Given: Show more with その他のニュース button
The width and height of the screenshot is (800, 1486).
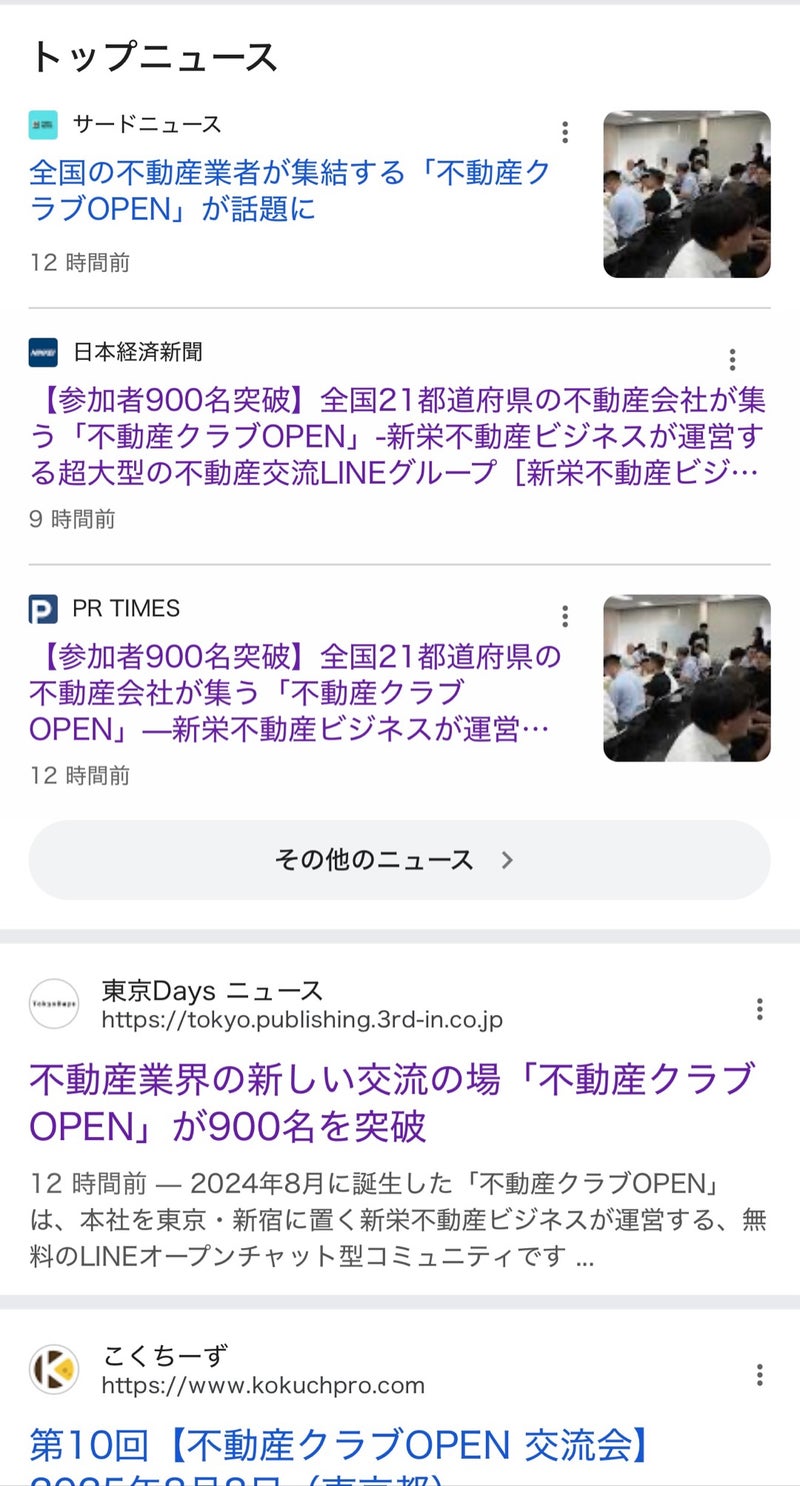Looking at the screenshot, I should [399, 860].
